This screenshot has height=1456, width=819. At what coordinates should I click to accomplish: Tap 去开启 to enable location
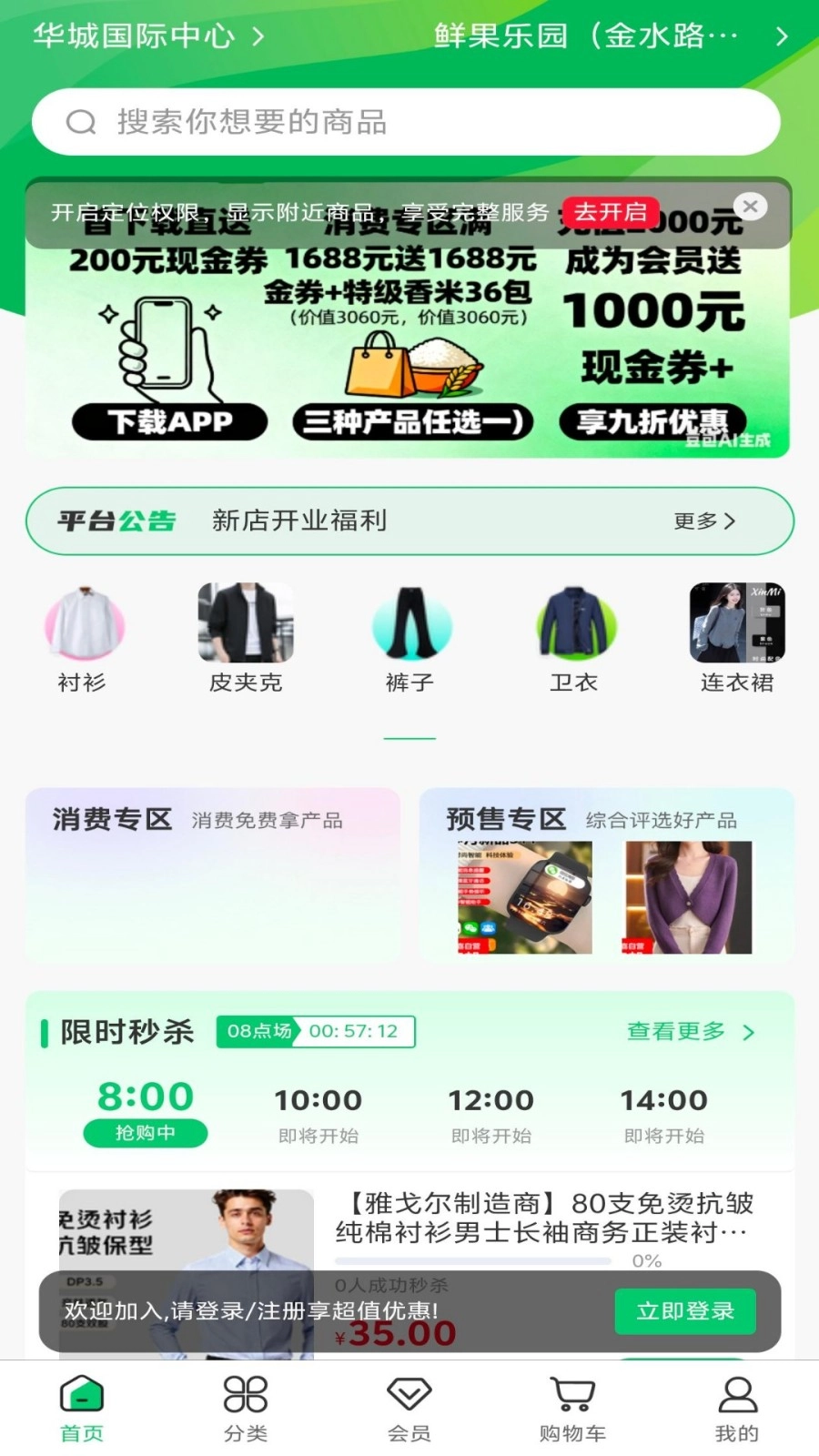click(x=610, y=212)
